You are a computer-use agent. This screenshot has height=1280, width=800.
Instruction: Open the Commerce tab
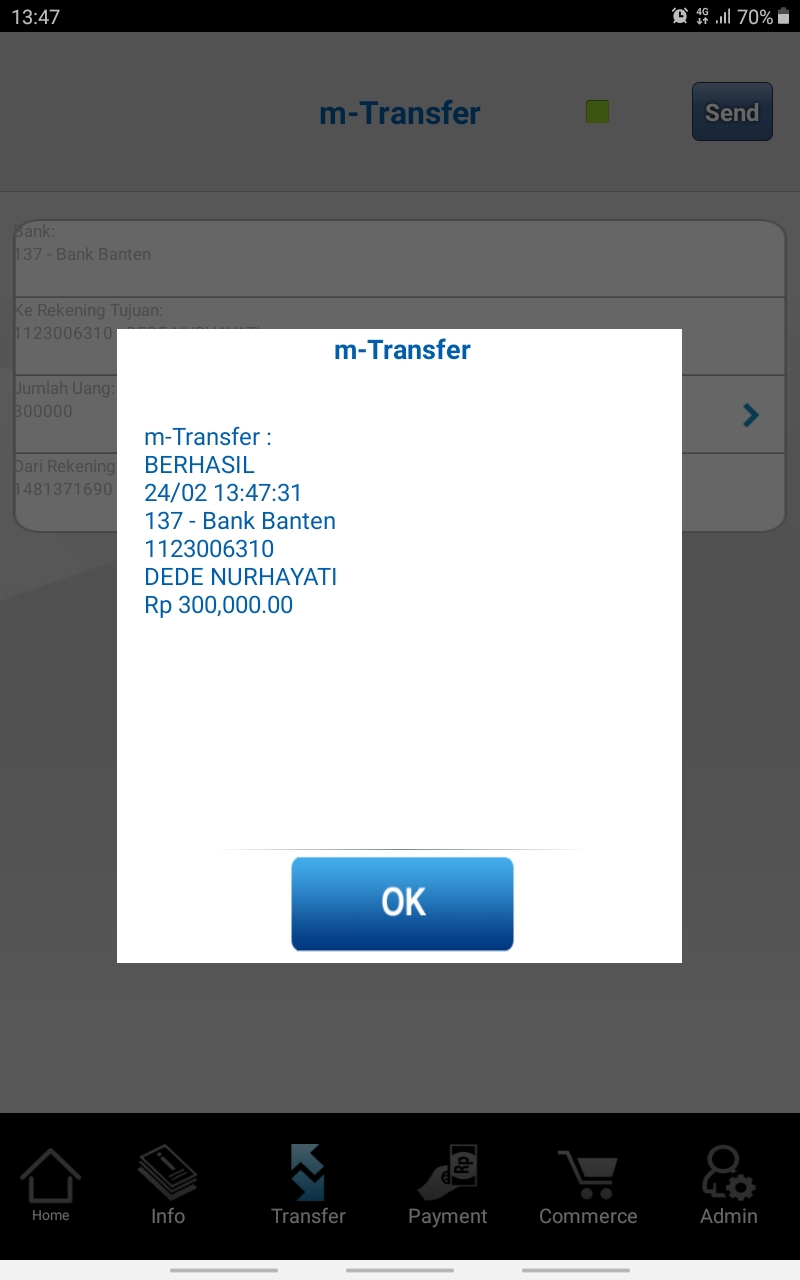pyautogui.click(x=588, y=1186)
